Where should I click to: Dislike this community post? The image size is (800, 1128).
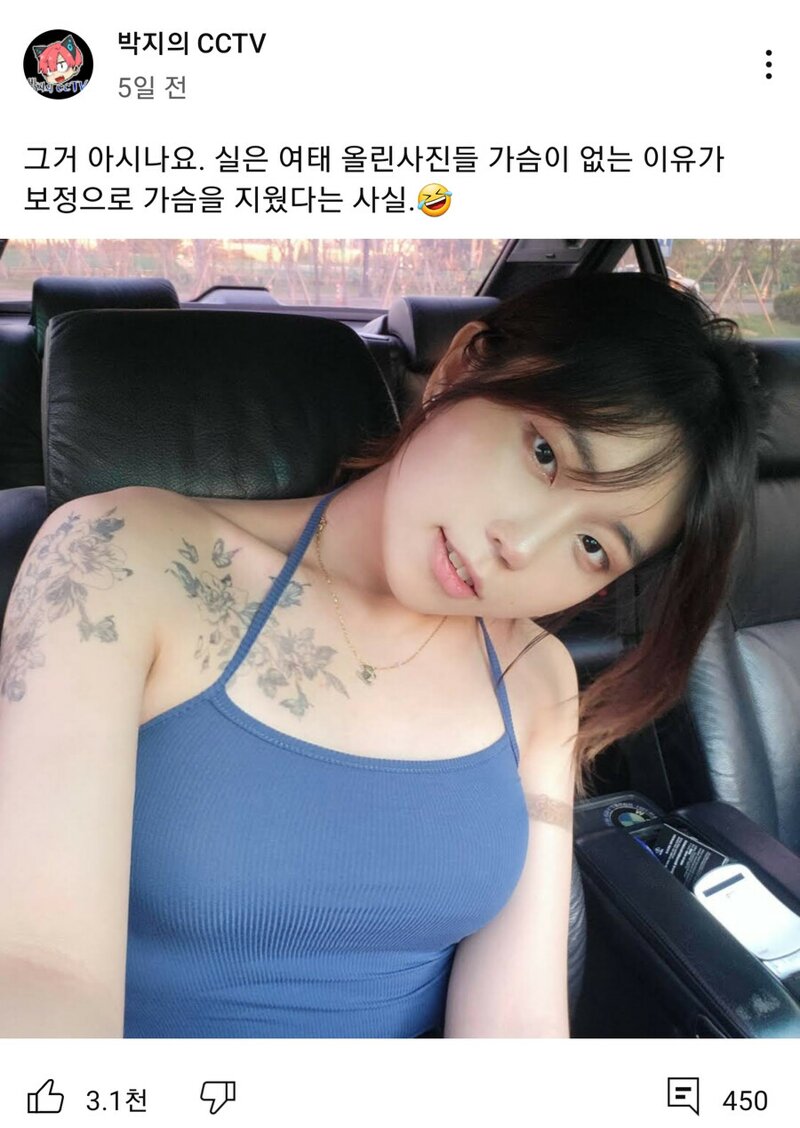coord(217,1098)
